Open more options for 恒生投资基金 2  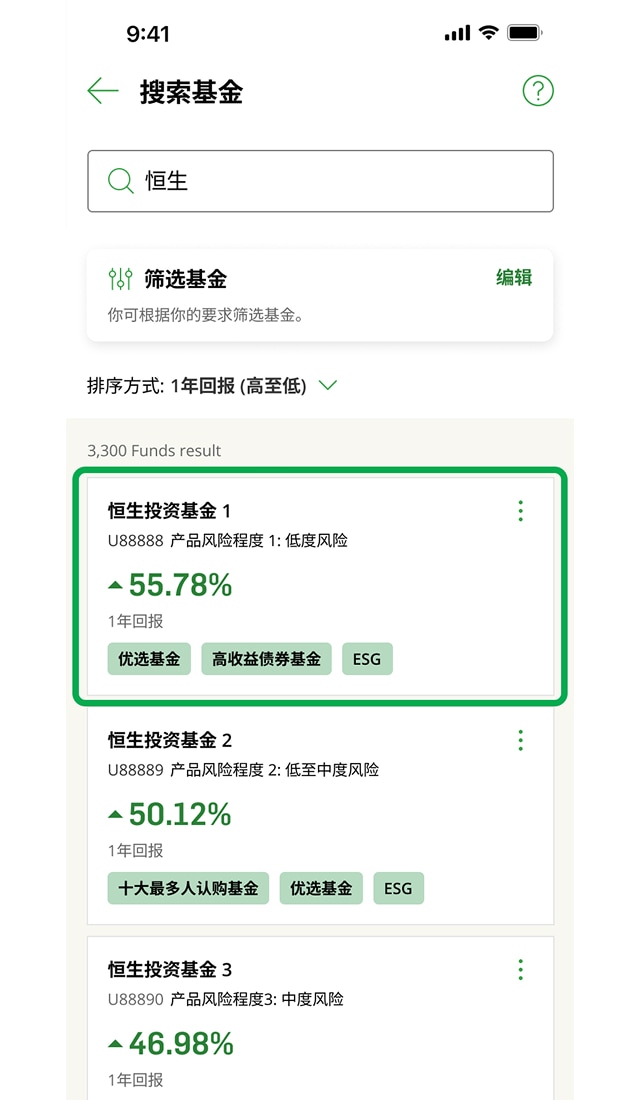coord(520,740)
